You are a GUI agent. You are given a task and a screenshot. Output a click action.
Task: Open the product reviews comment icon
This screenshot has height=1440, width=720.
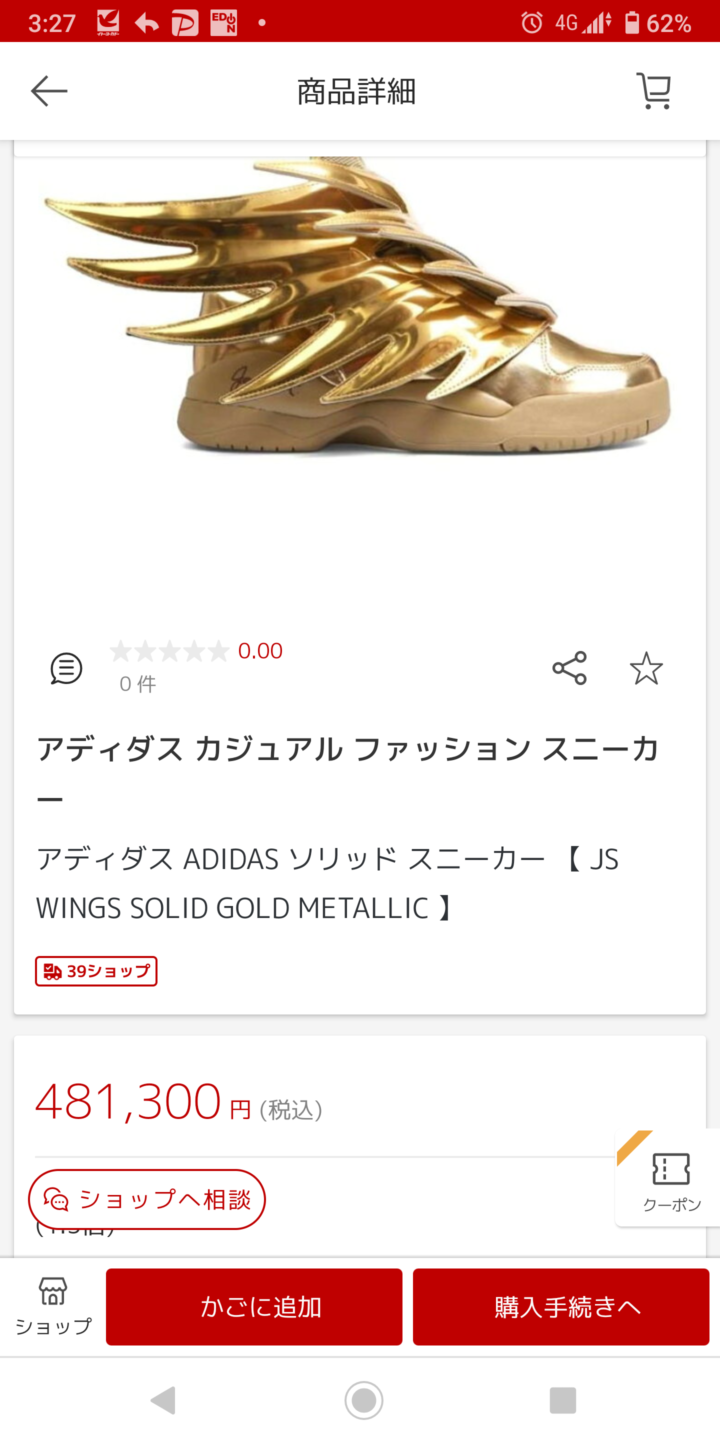click(x=66, y=668)
